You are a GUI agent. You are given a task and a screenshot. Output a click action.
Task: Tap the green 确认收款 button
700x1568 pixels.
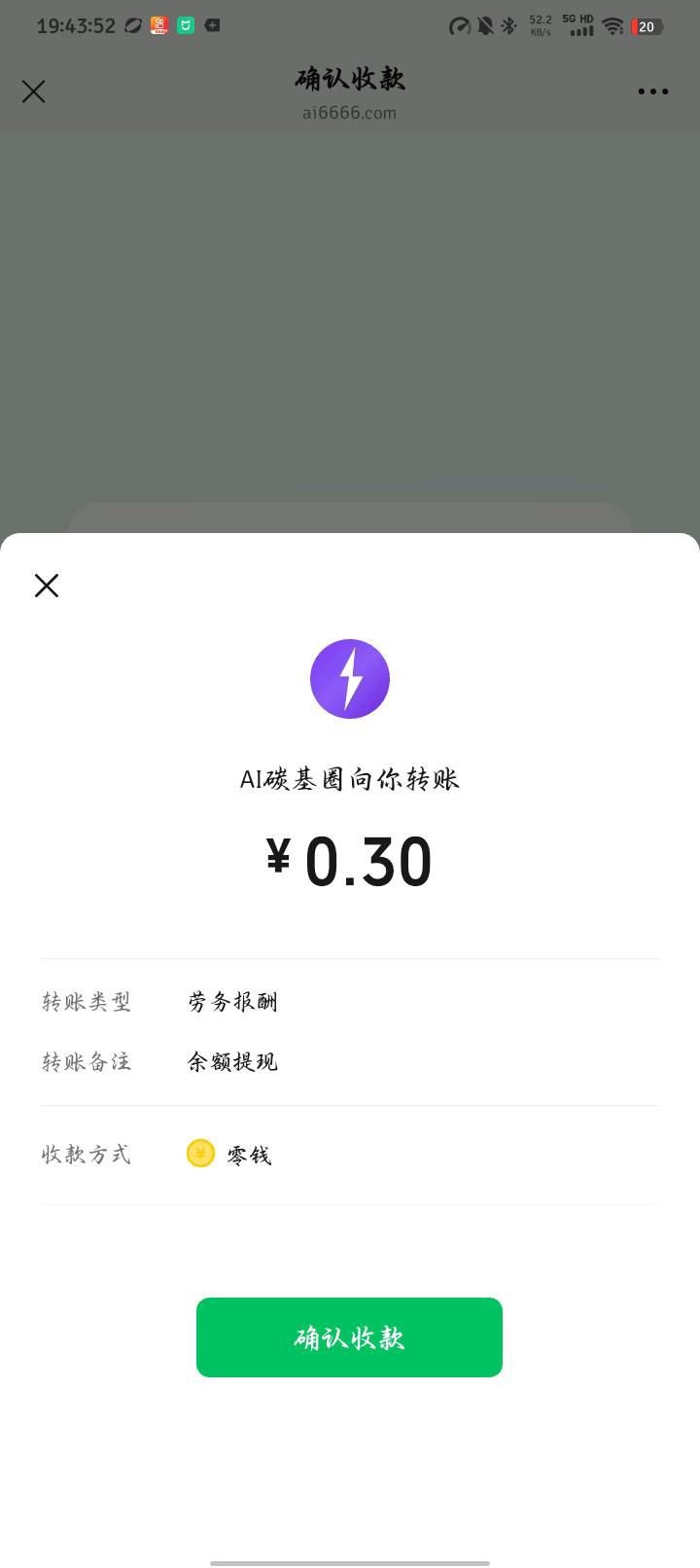tap(349, 1337)
